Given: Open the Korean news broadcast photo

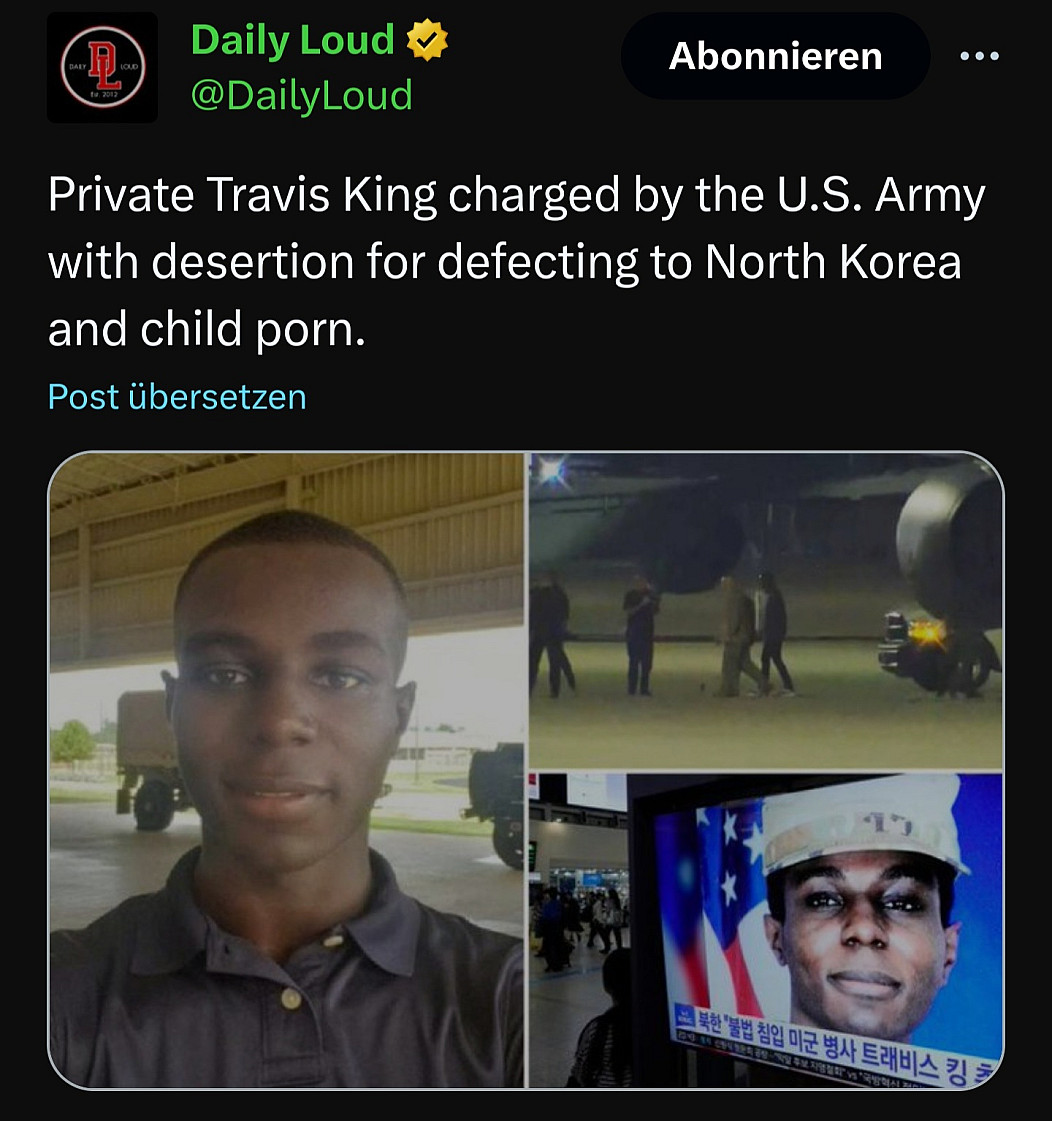Looking at the screenshot, I should point(765,930).
